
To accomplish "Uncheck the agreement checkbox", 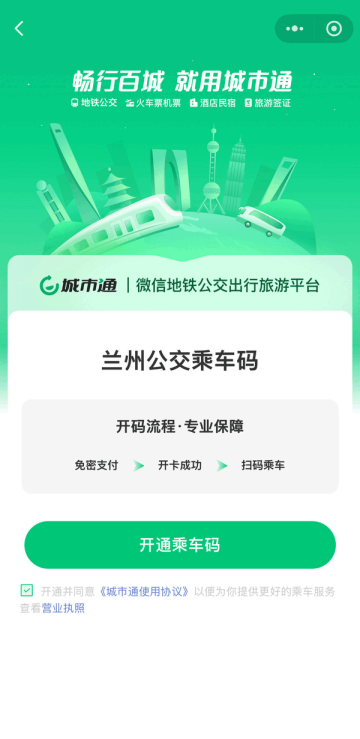I will point(26,590).
